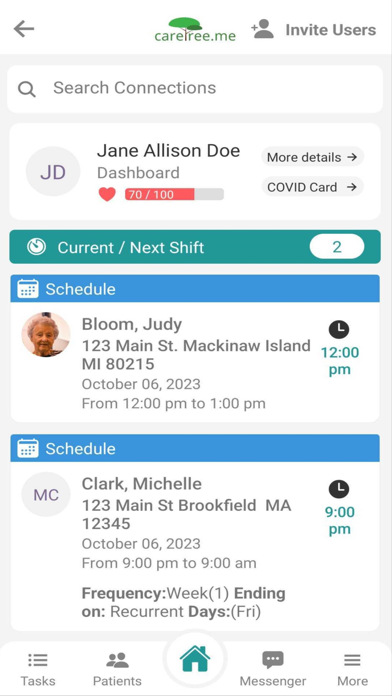This screenshot has height=696, width=392.
Task: Focus the Search Connections field
Action: [195, 89]
